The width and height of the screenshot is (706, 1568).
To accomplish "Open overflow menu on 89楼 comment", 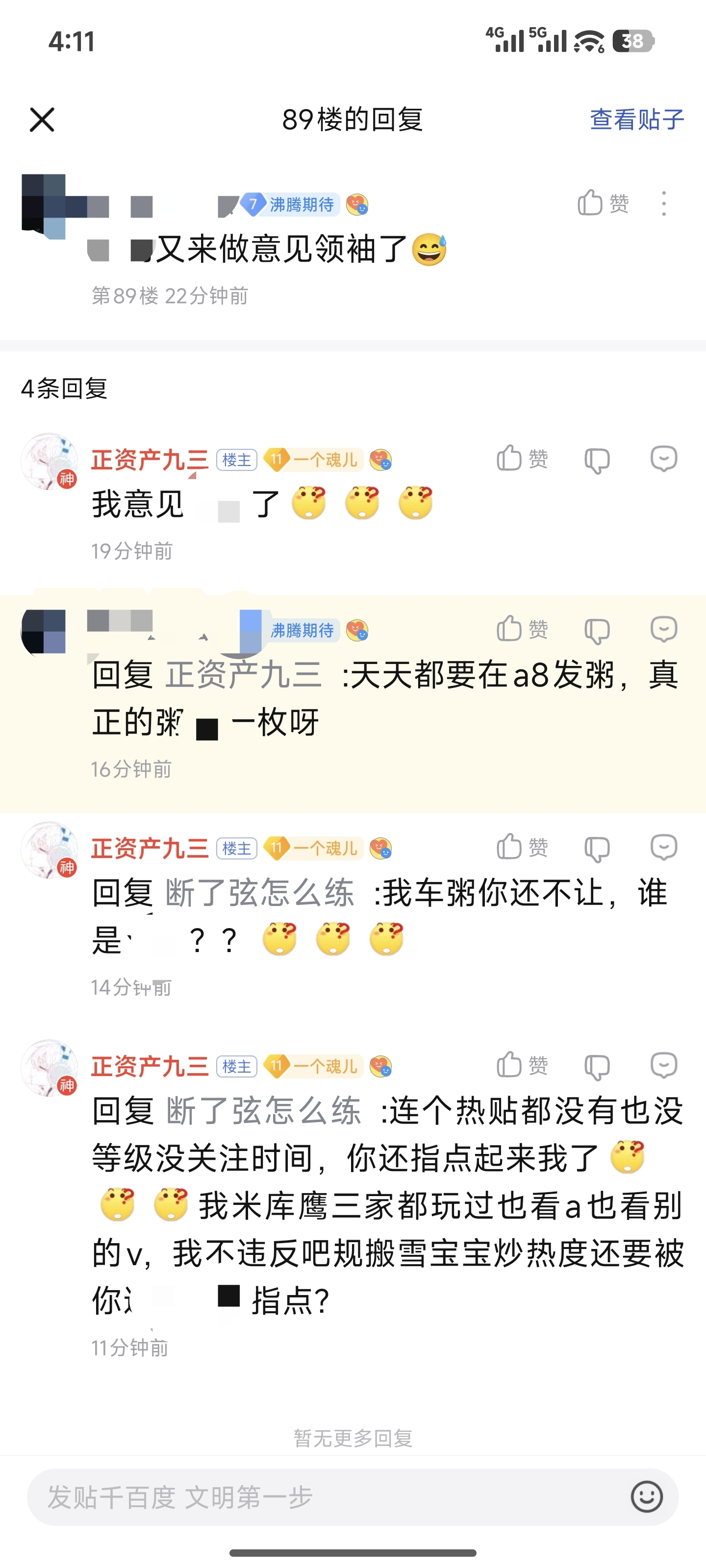I will point(663,203).
